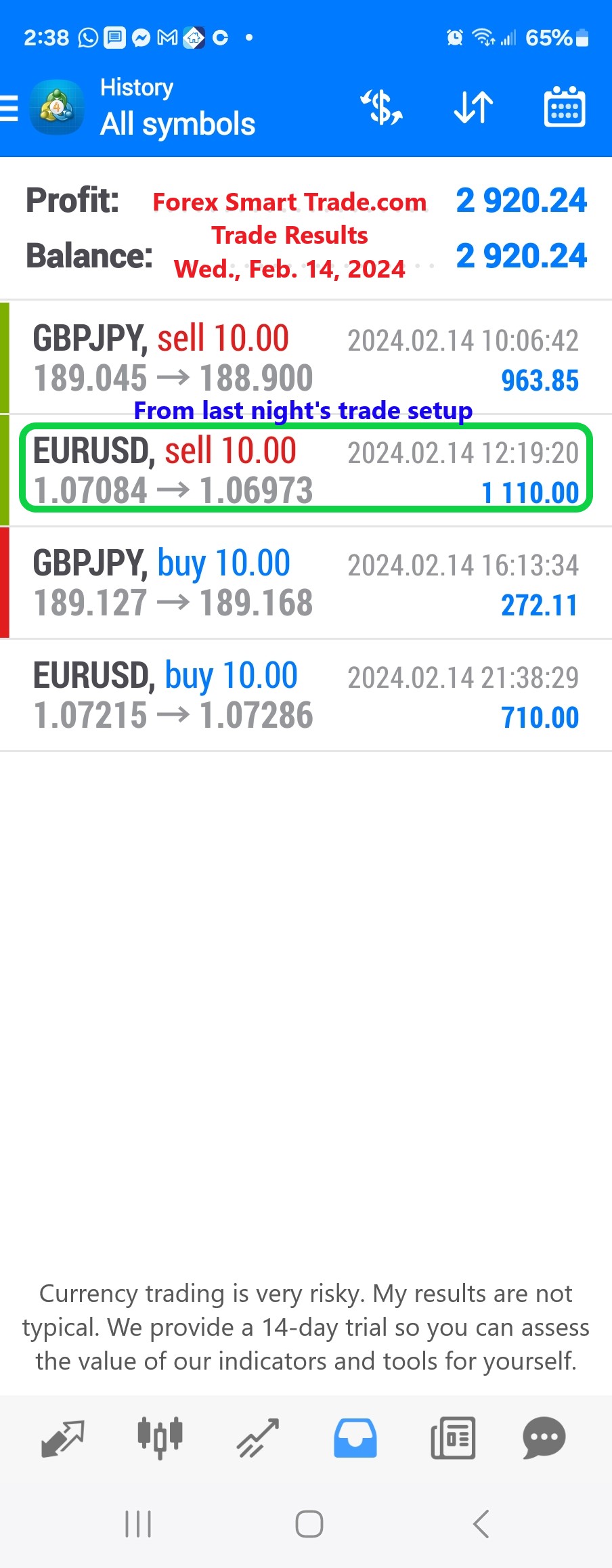Sort the trade history list

click(472, 107)
